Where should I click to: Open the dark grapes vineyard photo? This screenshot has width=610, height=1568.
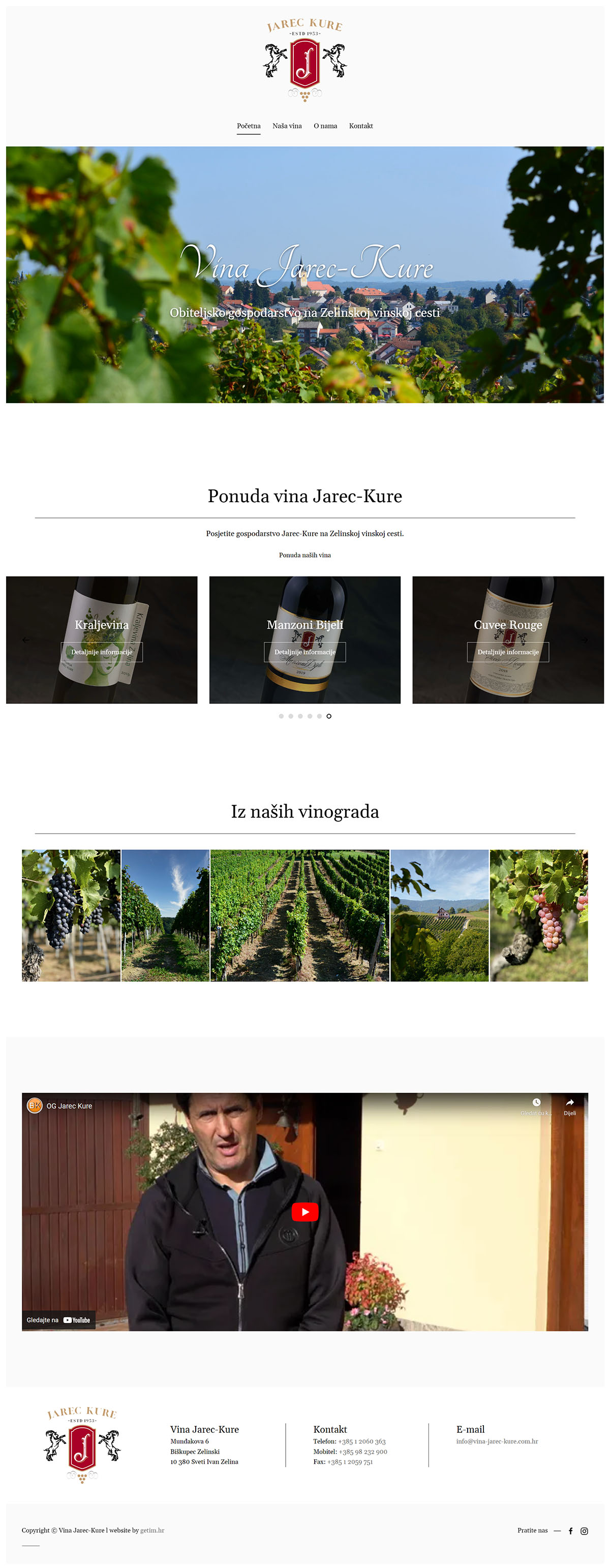pos(71,915)
